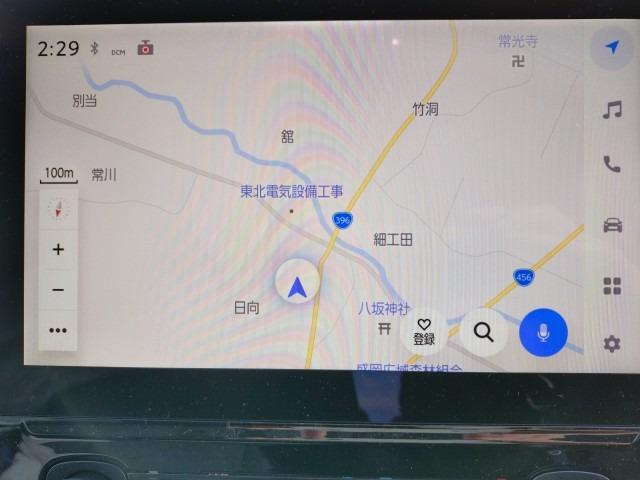Tap the compass orientation button
Image resolution: width=640 pixels, height=480 pixels.
58,209
